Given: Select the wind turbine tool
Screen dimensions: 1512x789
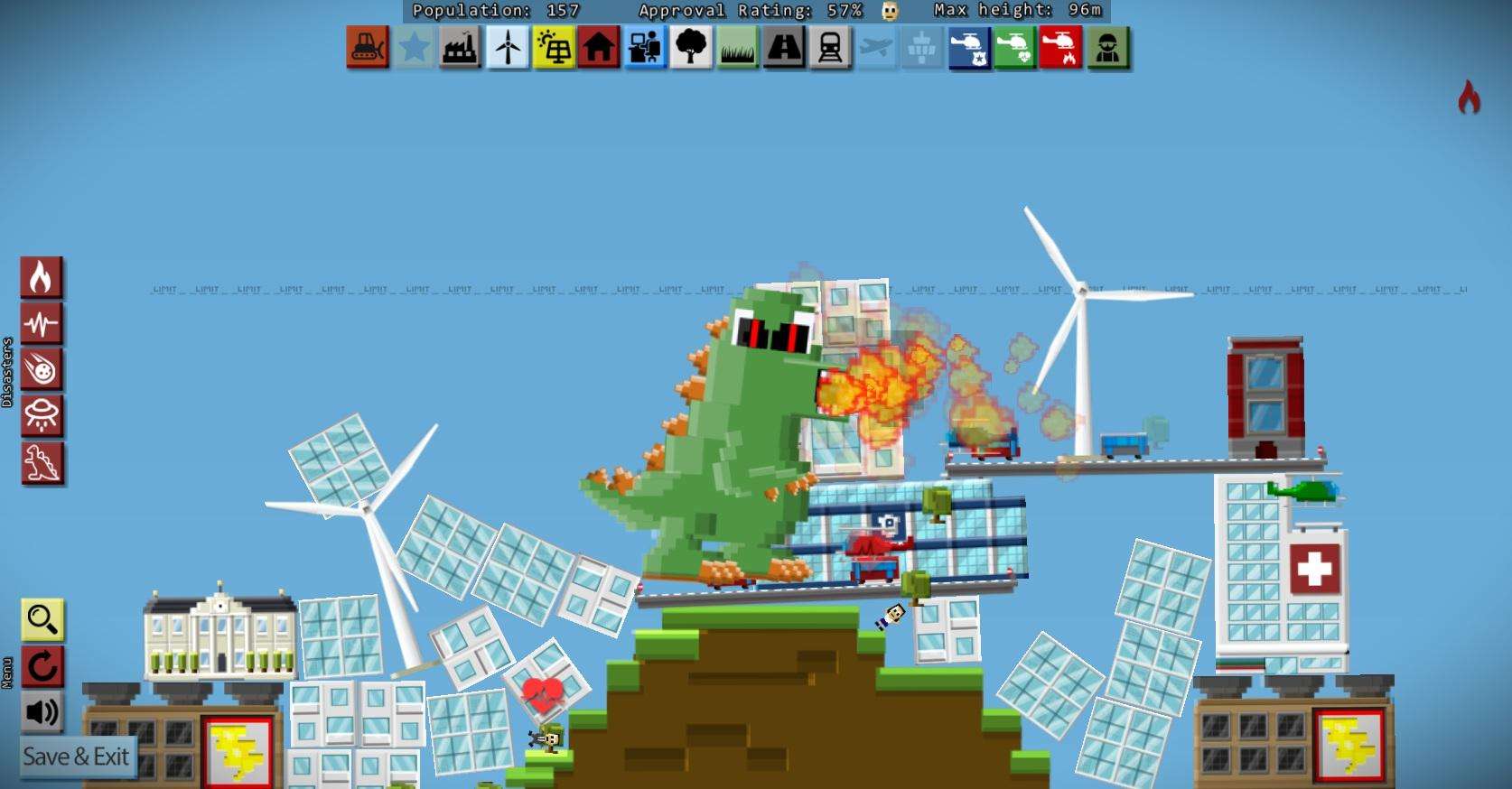Looking at the screenshot, I should tap(507, 47).
